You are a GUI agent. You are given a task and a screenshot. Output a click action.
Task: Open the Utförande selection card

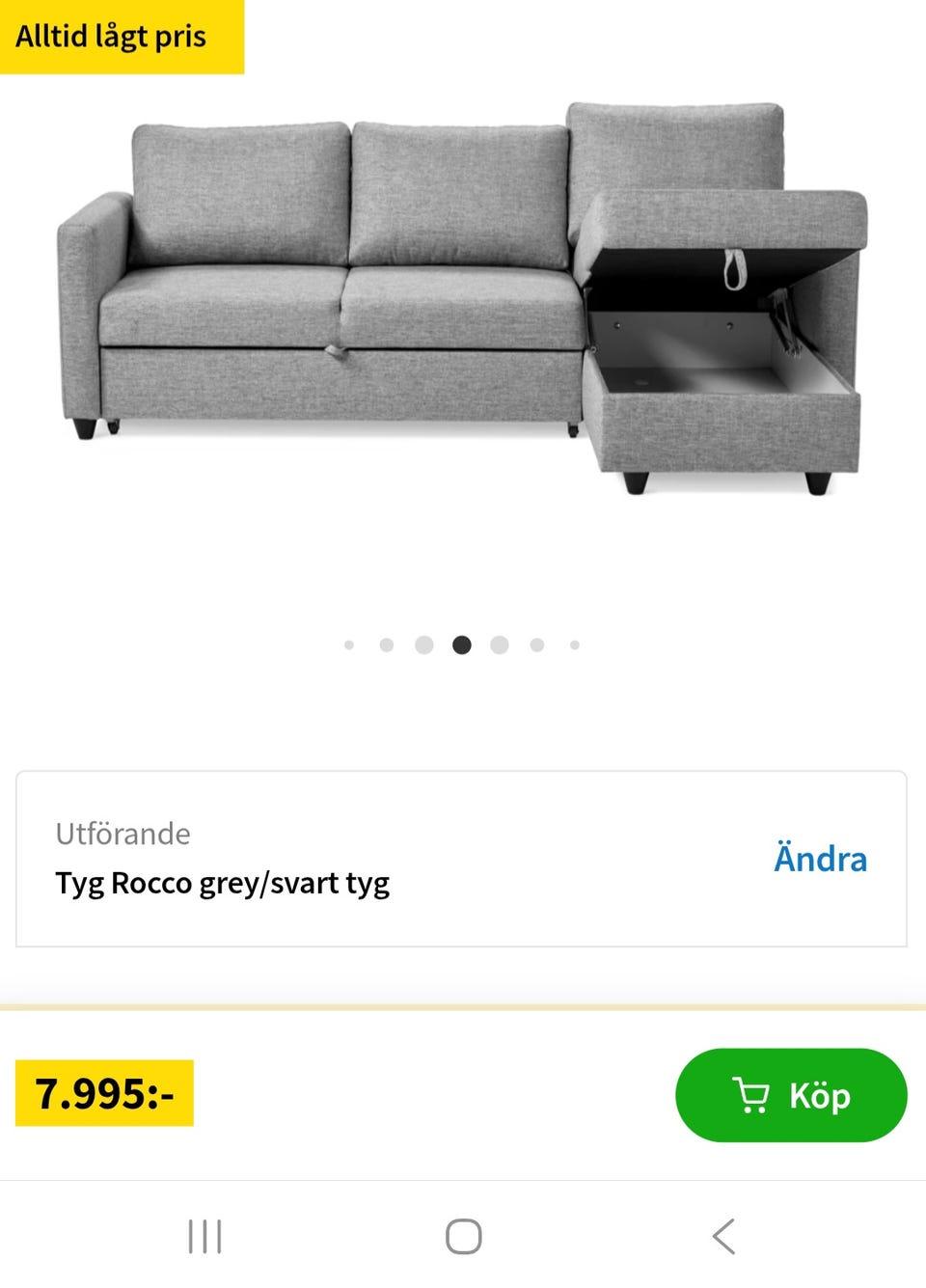[463, 859]
